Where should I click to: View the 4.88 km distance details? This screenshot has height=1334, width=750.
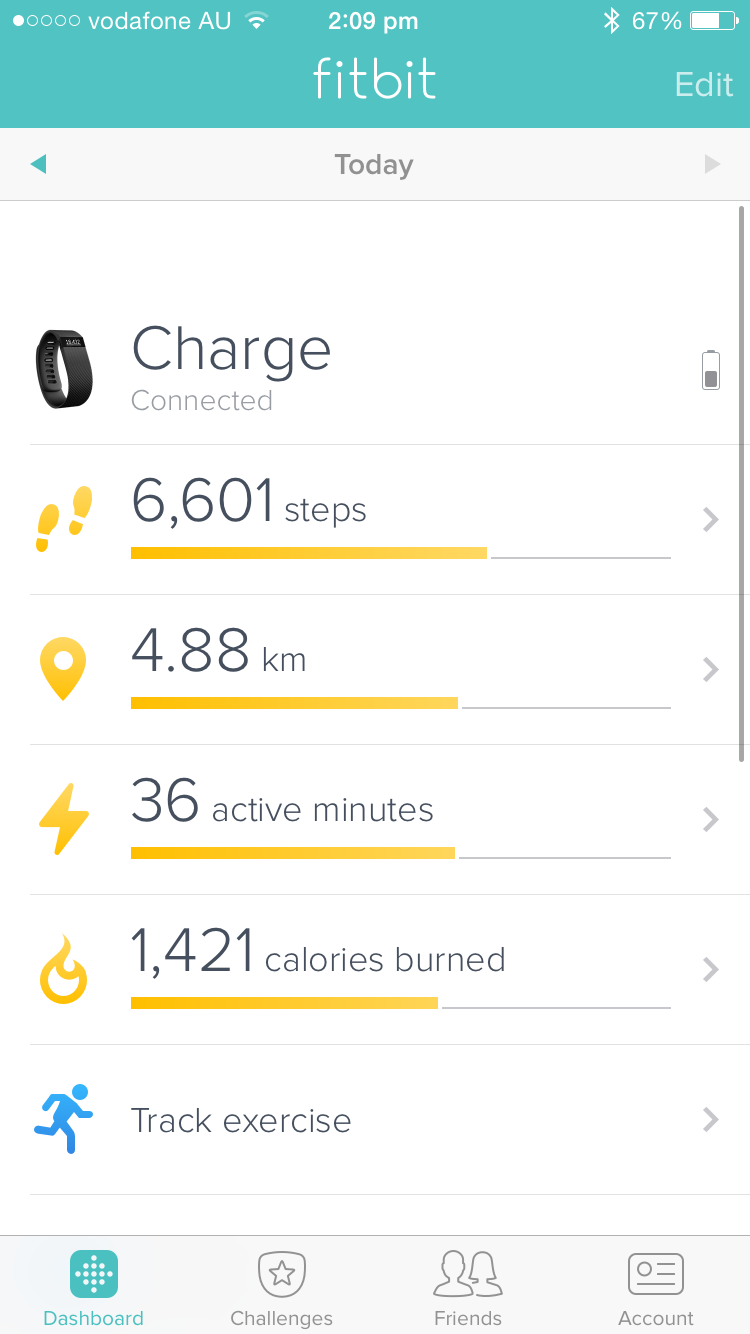[x=375, y=670]
